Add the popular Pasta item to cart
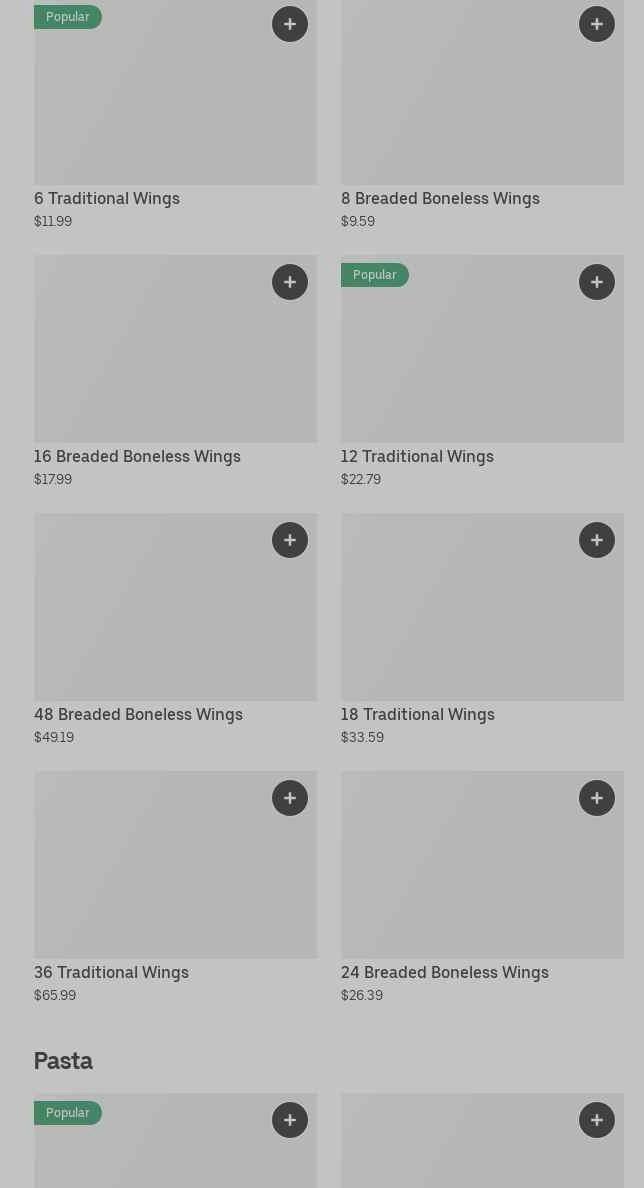The width and height of the screenshot is (644, 1188). (290, 1120)
